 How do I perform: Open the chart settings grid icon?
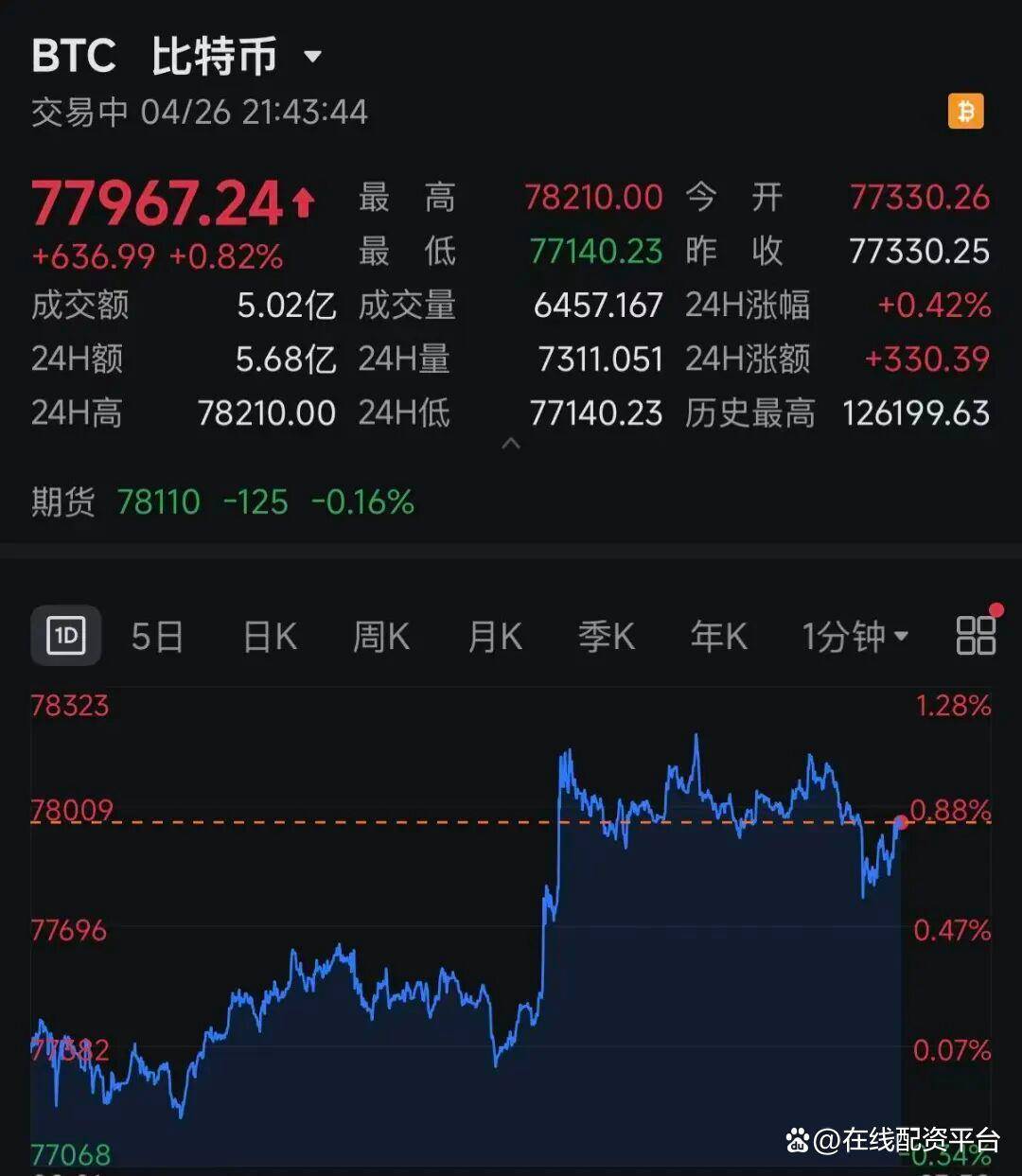tap(976, 636)
